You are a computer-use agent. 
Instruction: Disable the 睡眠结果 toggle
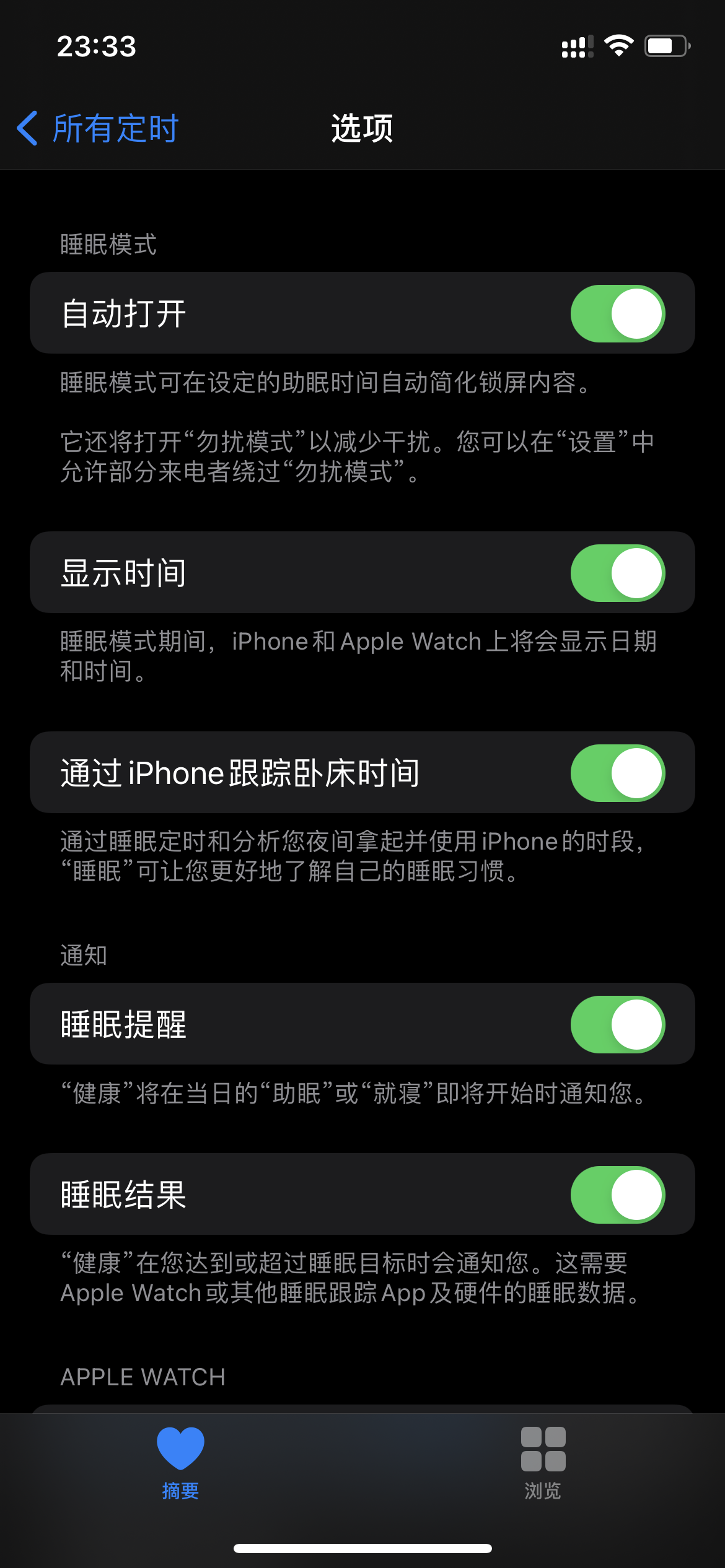tap(617, 1195)
